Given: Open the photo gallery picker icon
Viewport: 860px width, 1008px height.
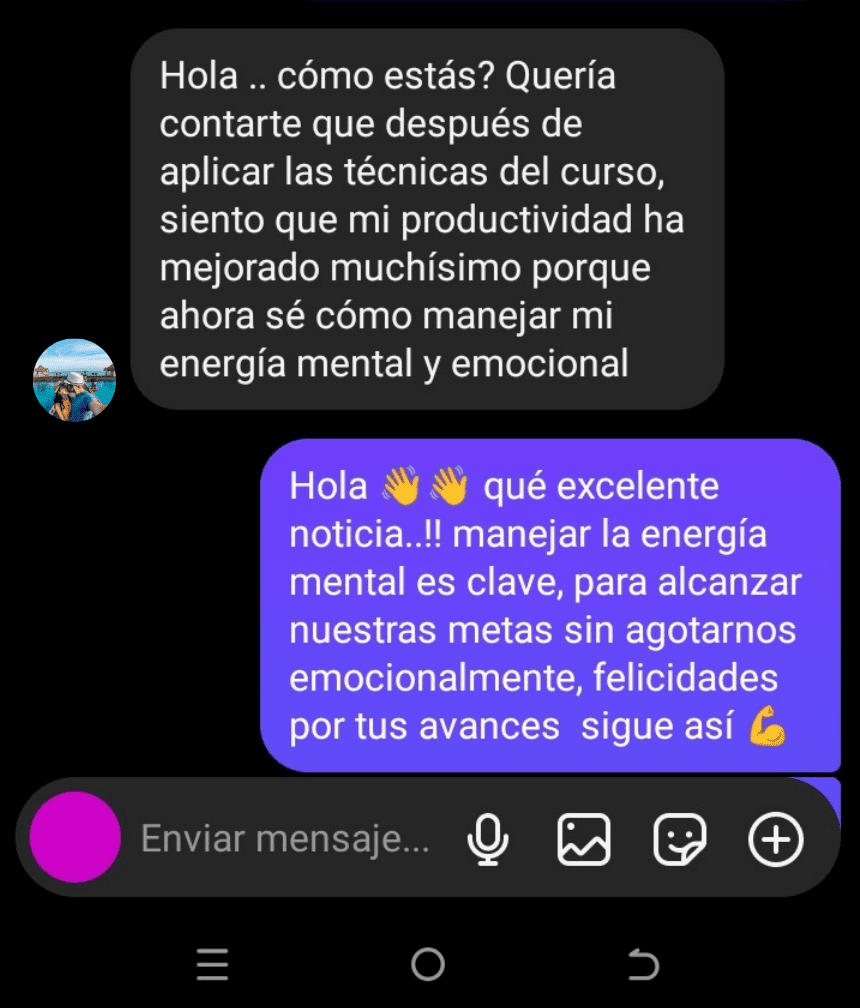Looking at the screenshot, I should [x=583, y=839].
